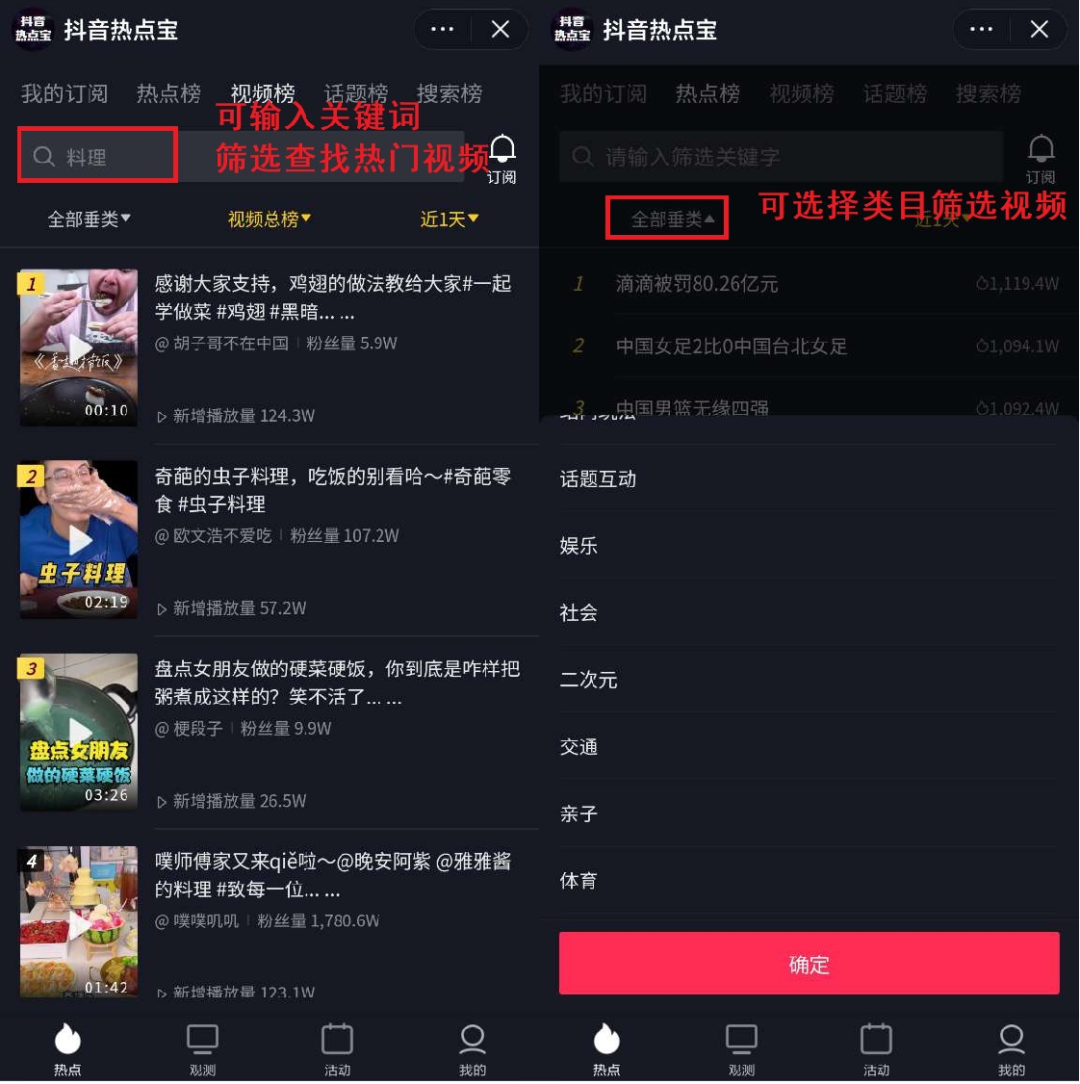Image resolution: width=1080 pixels, height=1084 pixels.
Task: Choose the 亲子 category
Action: point(579,814)
